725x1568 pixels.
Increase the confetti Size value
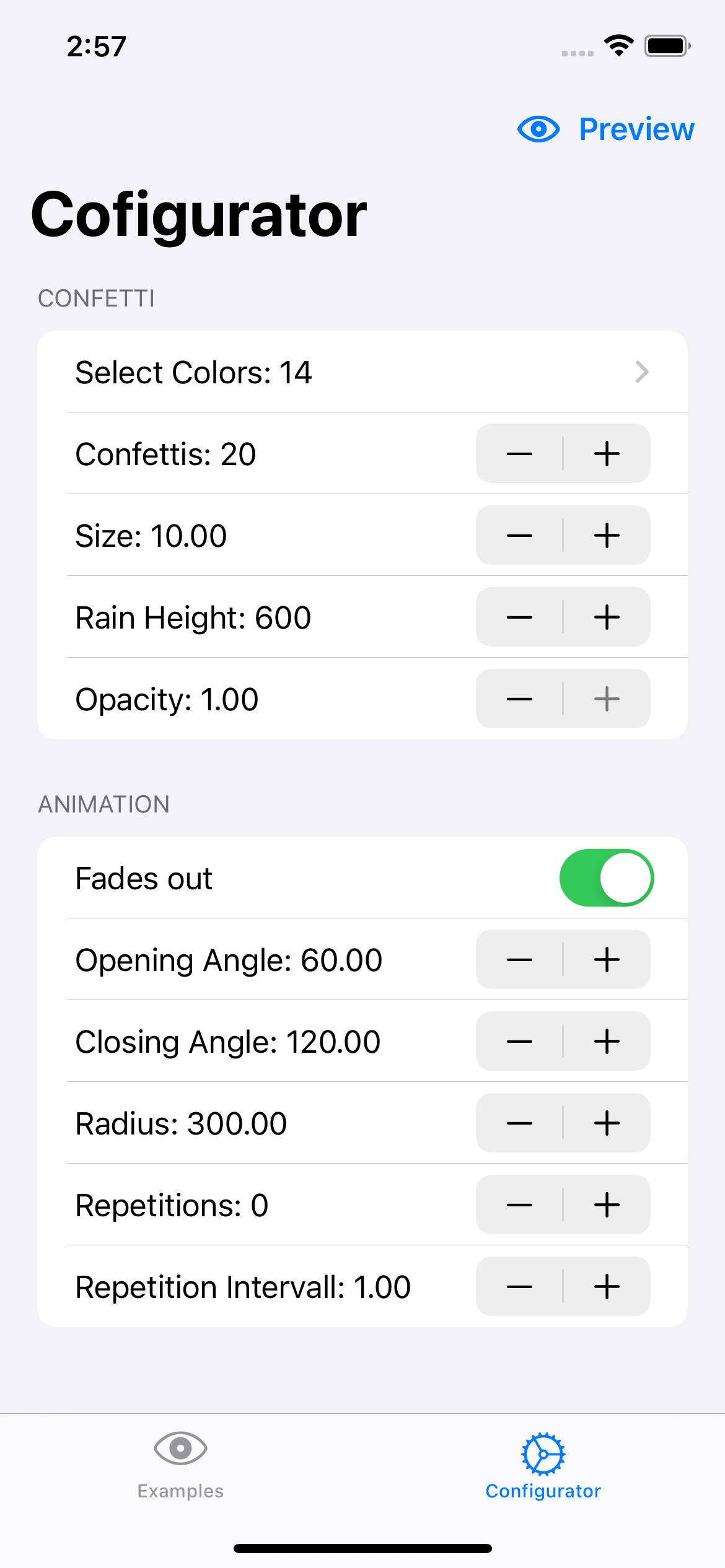[607, 536]
